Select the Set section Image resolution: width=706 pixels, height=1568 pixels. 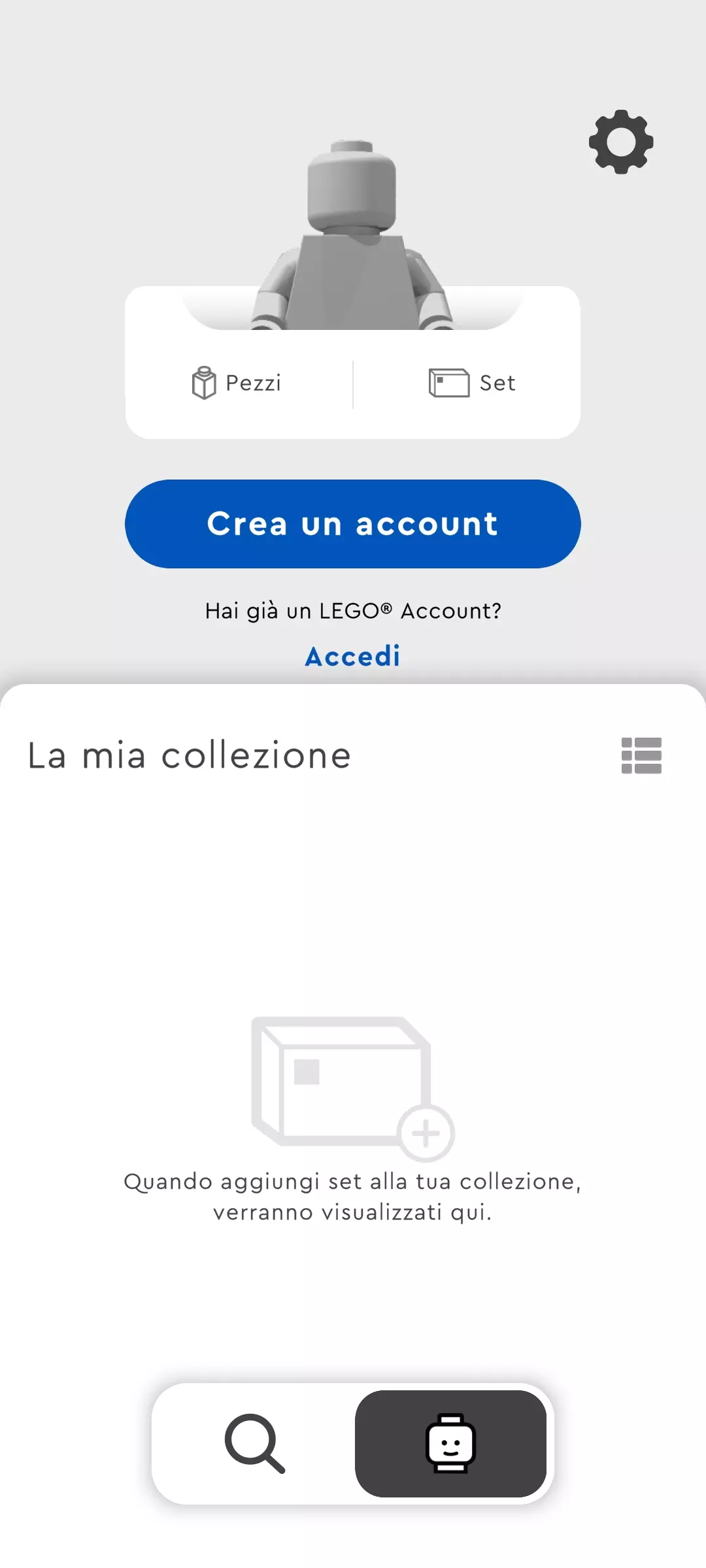(x=472, y=383)
